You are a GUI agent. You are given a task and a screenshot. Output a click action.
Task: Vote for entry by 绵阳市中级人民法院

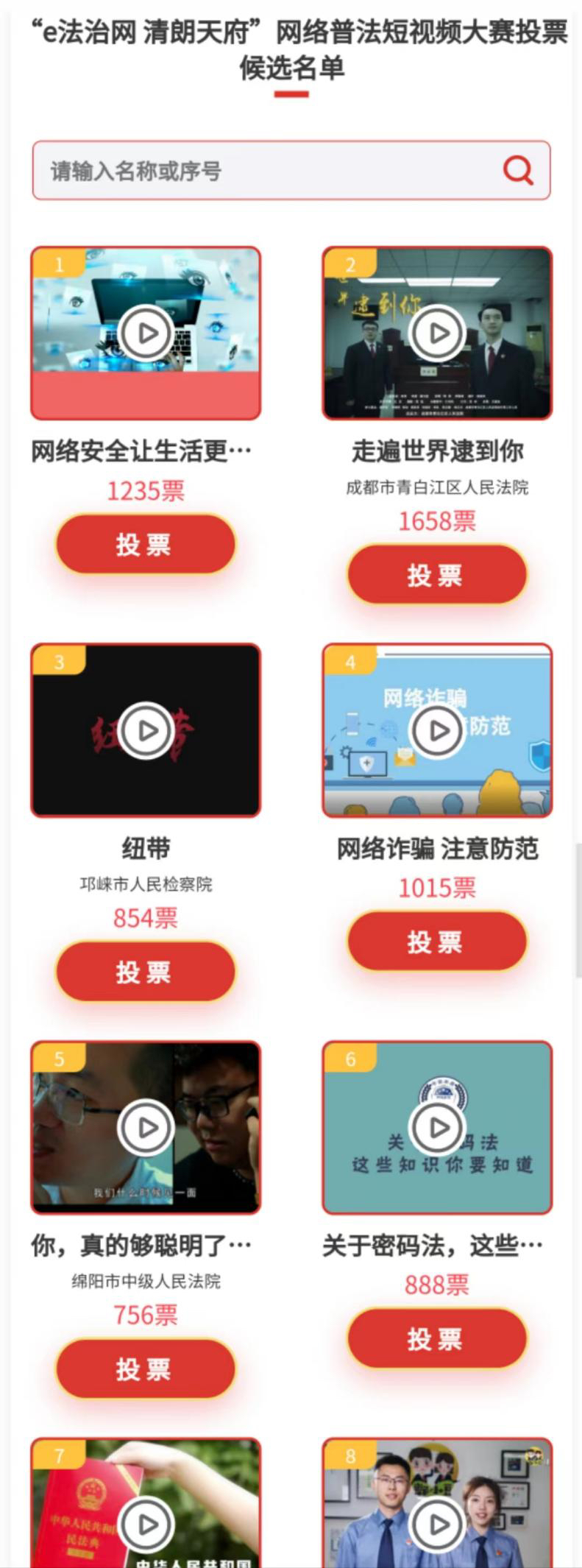(146, 1369)
